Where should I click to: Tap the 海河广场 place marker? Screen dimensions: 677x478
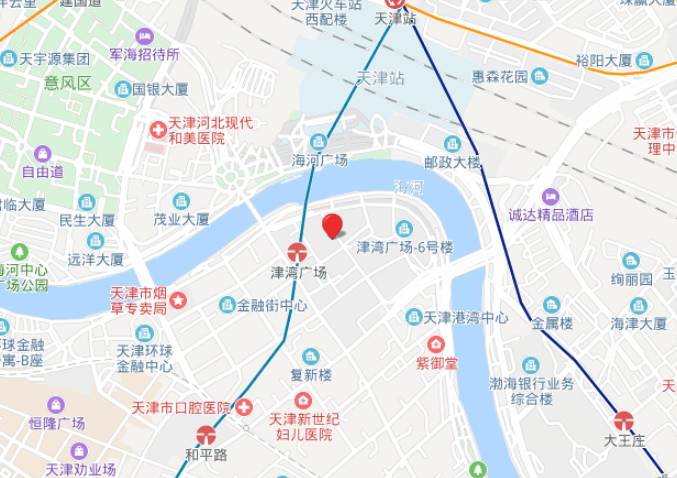(x=319, y=142)
